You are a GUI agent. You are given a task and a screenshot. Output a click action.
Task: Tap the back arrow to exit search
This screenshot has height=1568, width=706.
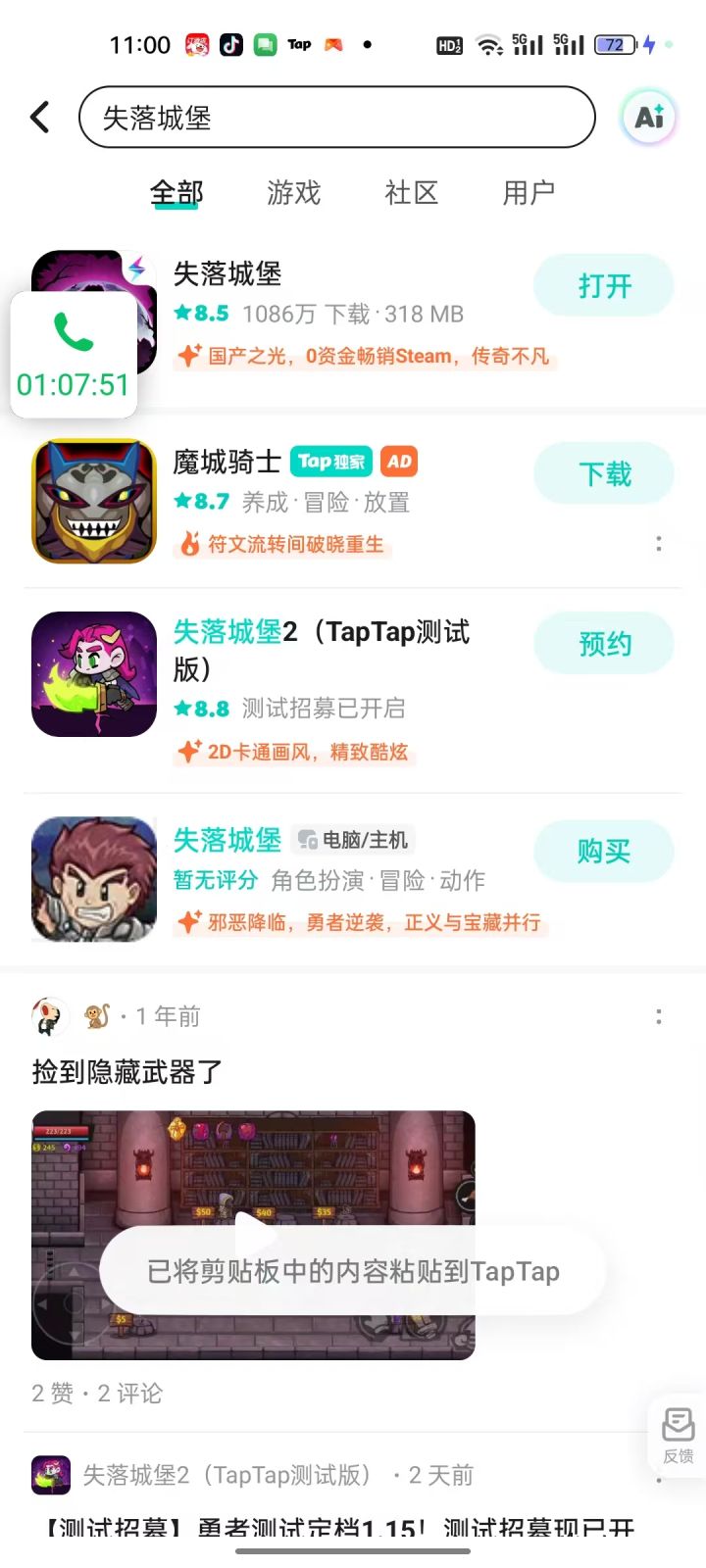(39, 116)
